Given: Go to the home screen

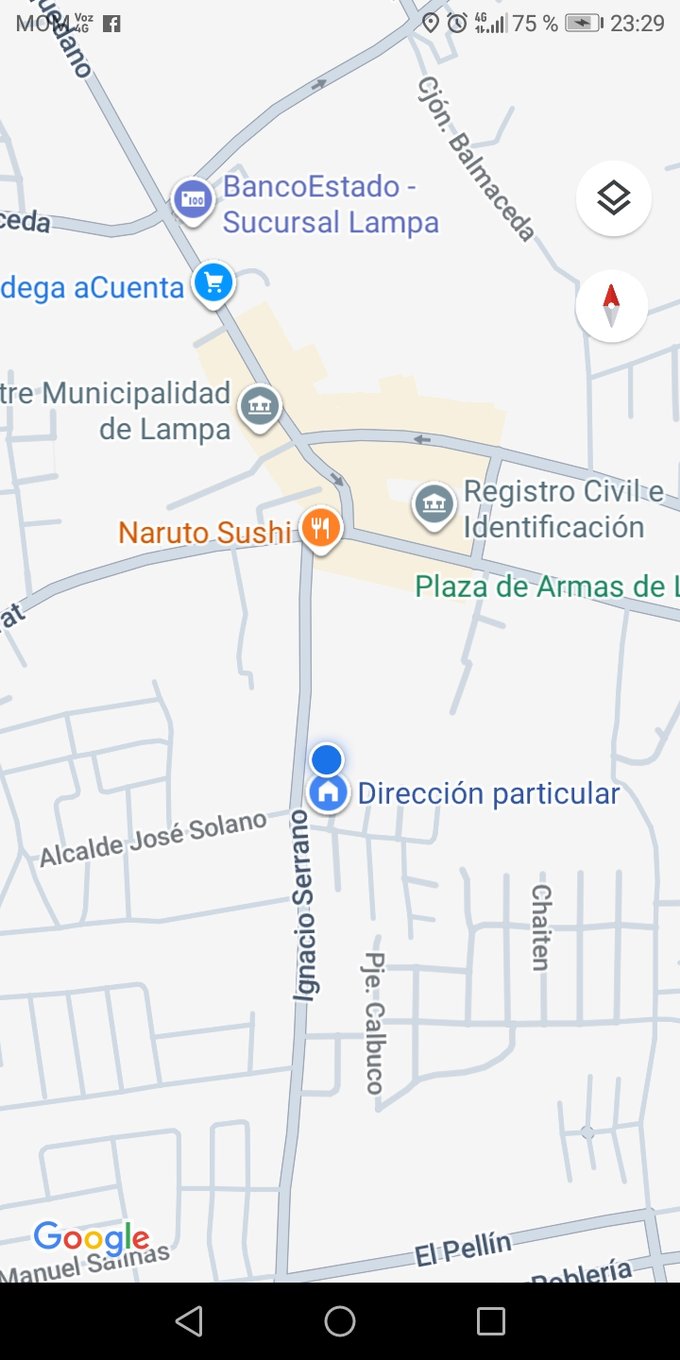Looking at the screenshot, I should click(x=340, y=1321).
